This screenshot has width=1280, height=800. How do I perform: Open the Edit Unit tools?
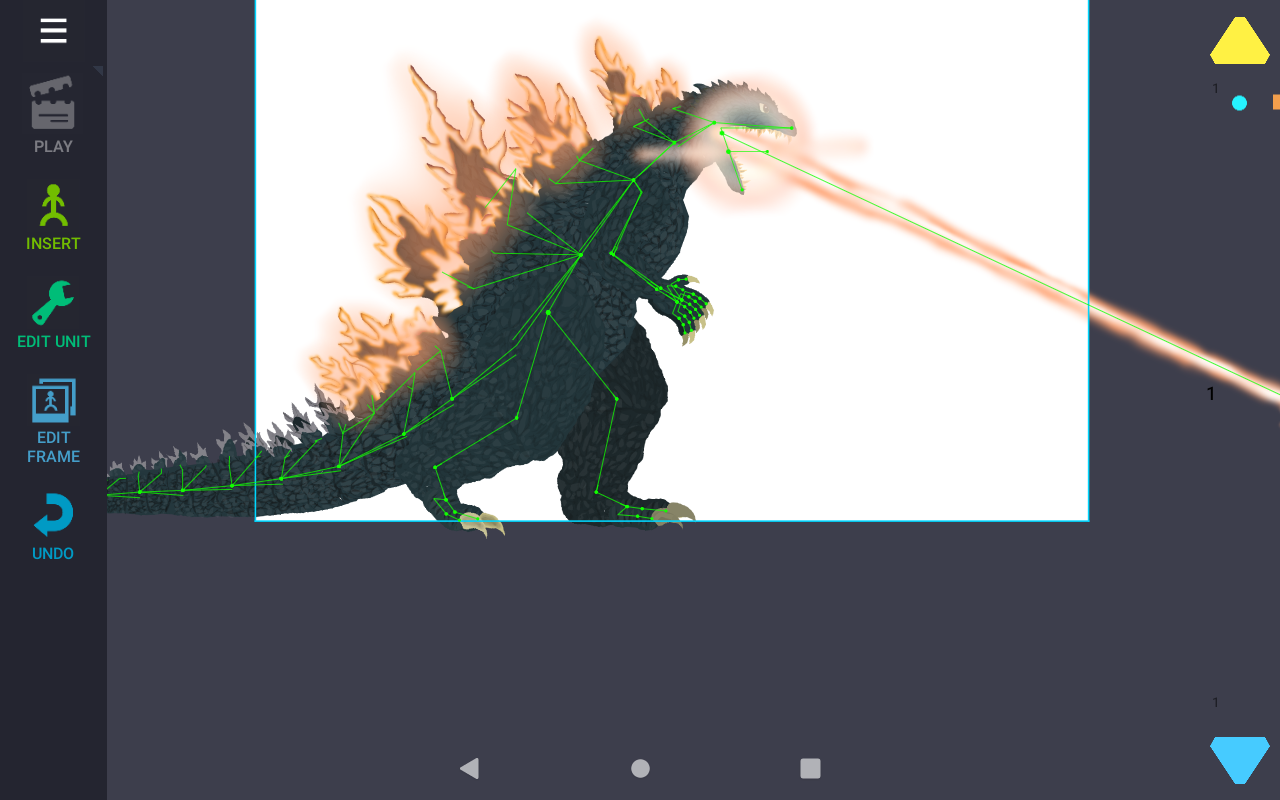coord(53,314)
